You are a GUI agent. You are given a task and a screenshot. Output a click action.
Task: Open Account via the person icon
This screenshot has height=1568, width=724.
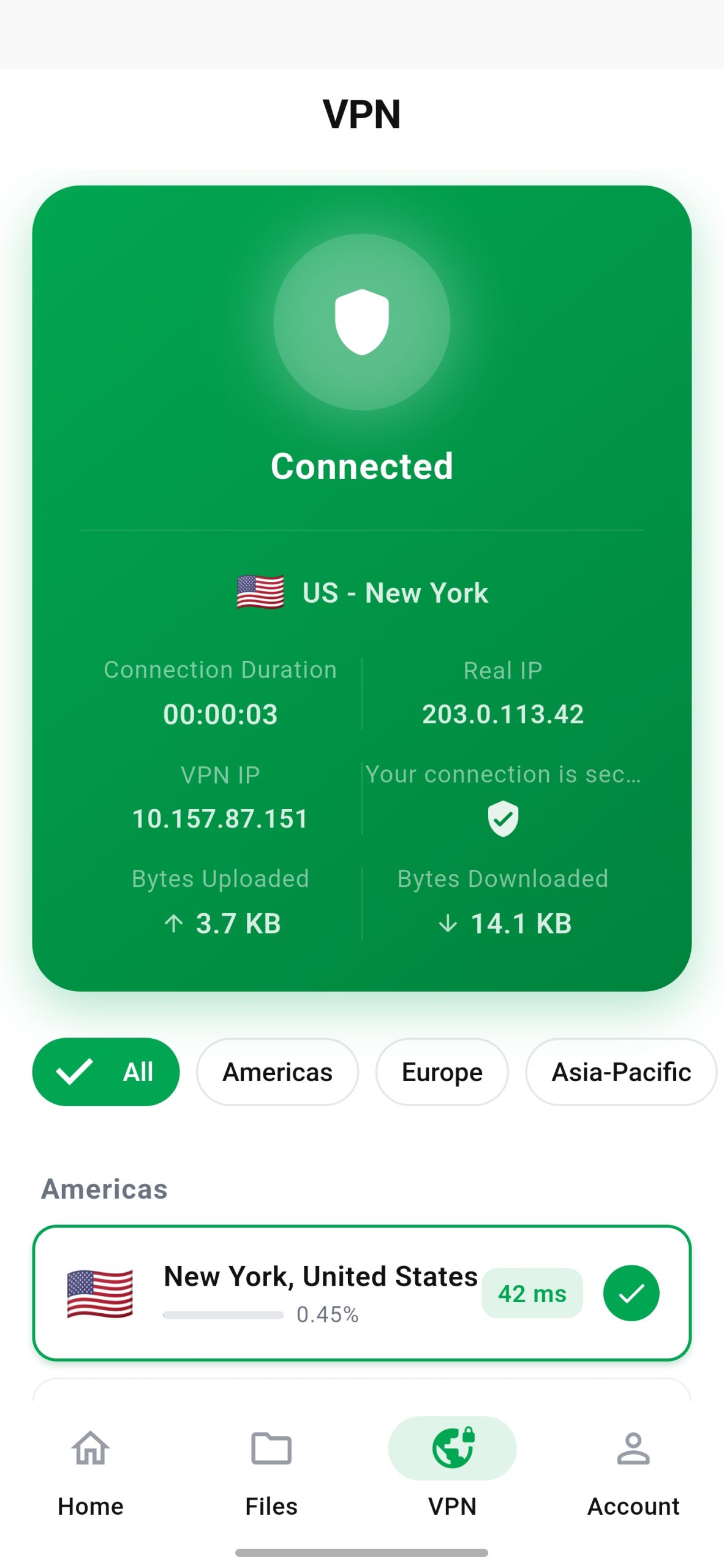point(633,1450)
